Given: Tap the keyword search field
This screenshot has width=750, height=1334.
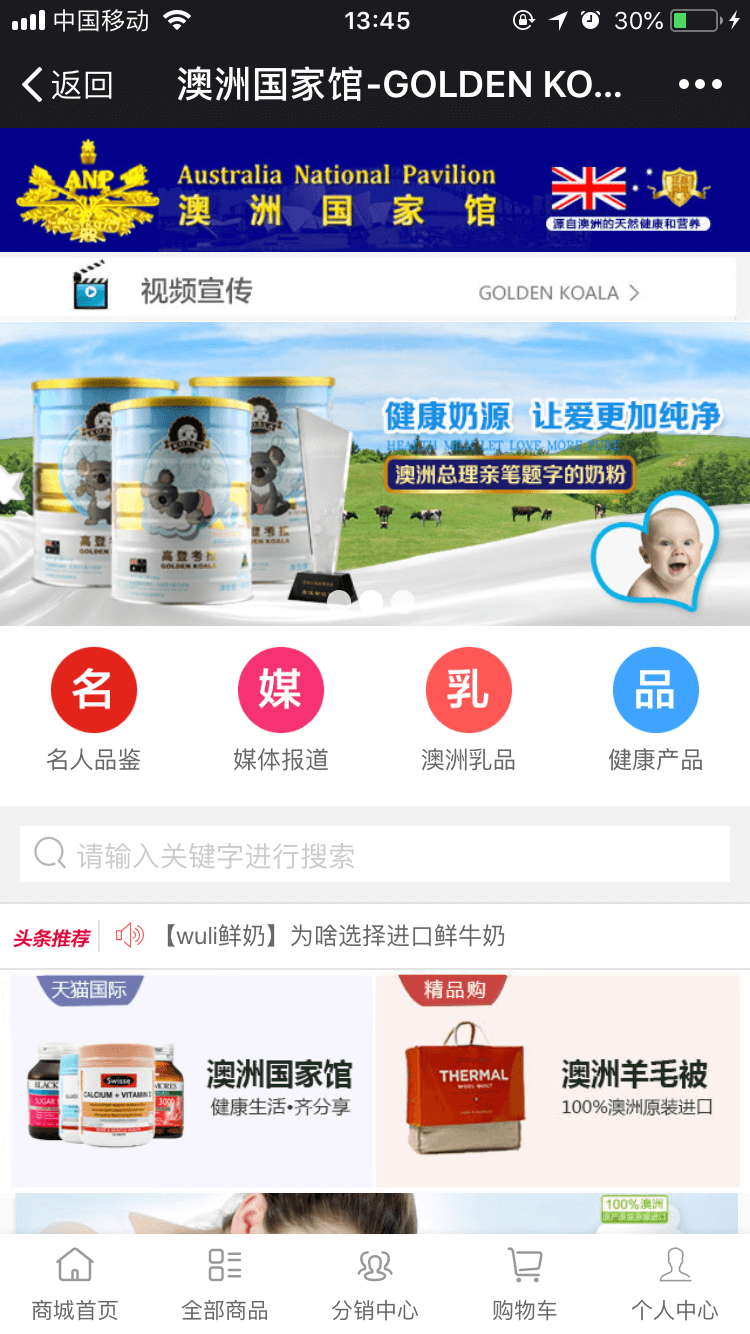Looking at the screenshot, I should tap(375, 855).
